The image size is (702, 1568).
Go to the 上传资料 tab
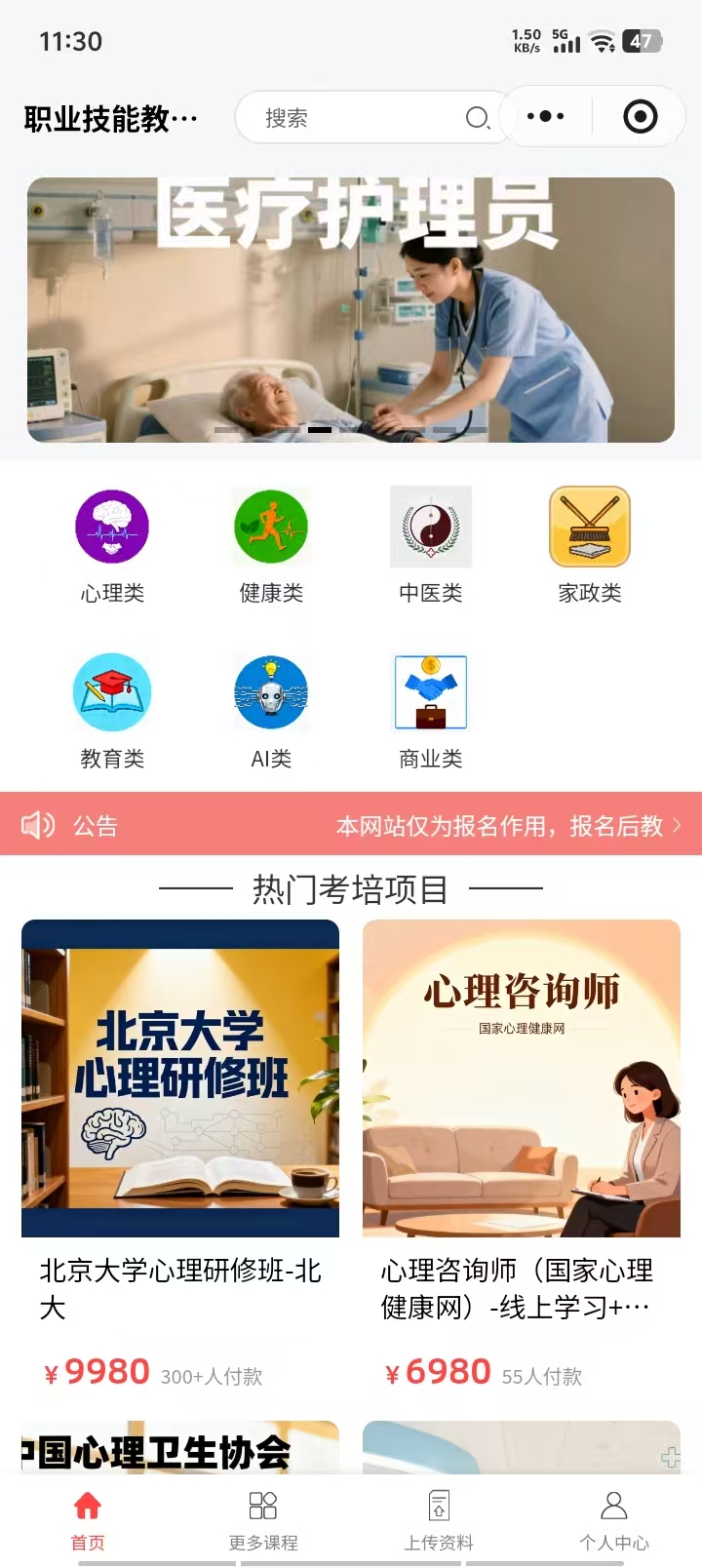click(x=439, y=1519)
